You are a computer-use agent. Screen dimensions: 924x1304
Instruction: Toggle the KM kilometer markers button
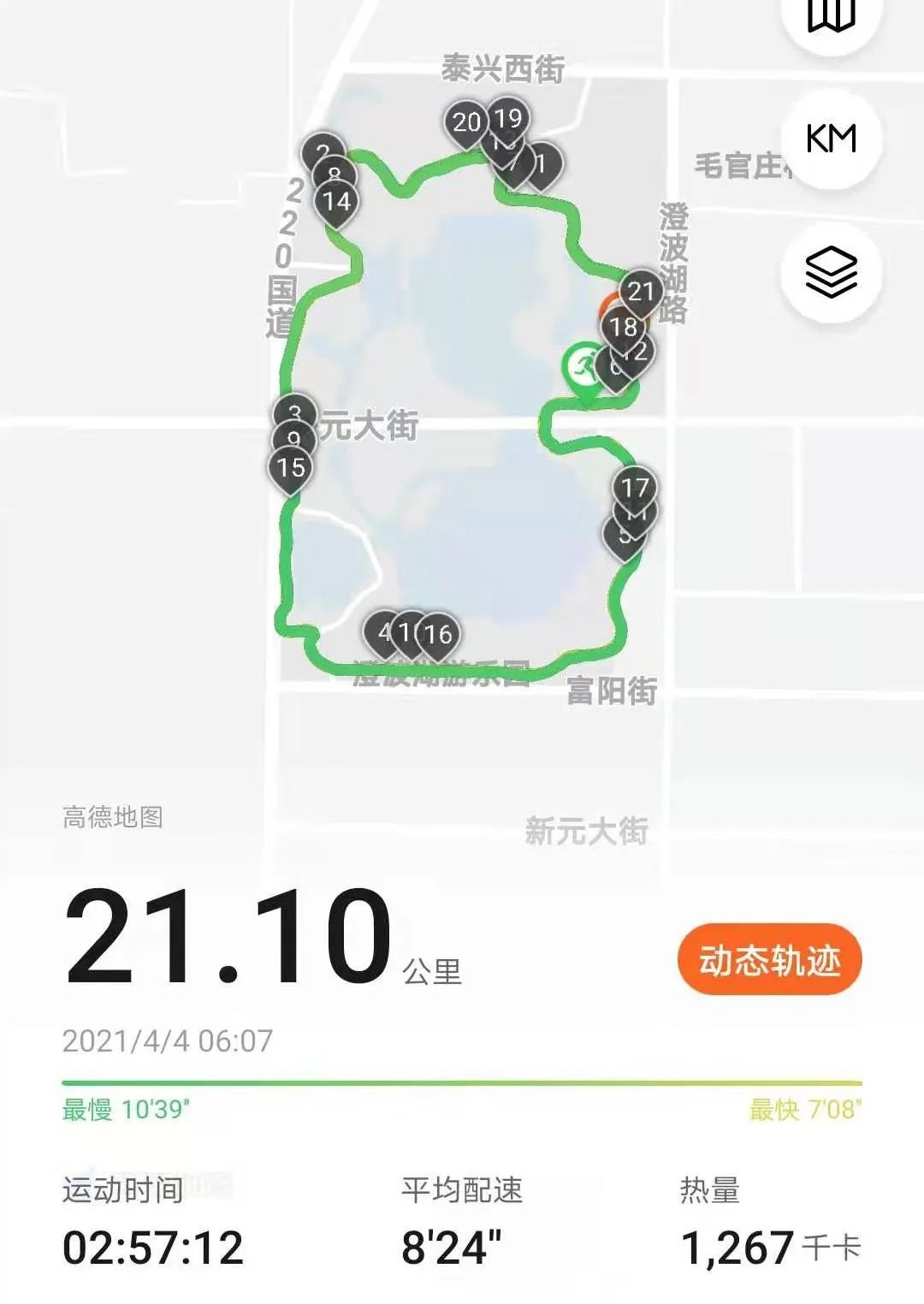pyautogui.click(x=831, y=139)
